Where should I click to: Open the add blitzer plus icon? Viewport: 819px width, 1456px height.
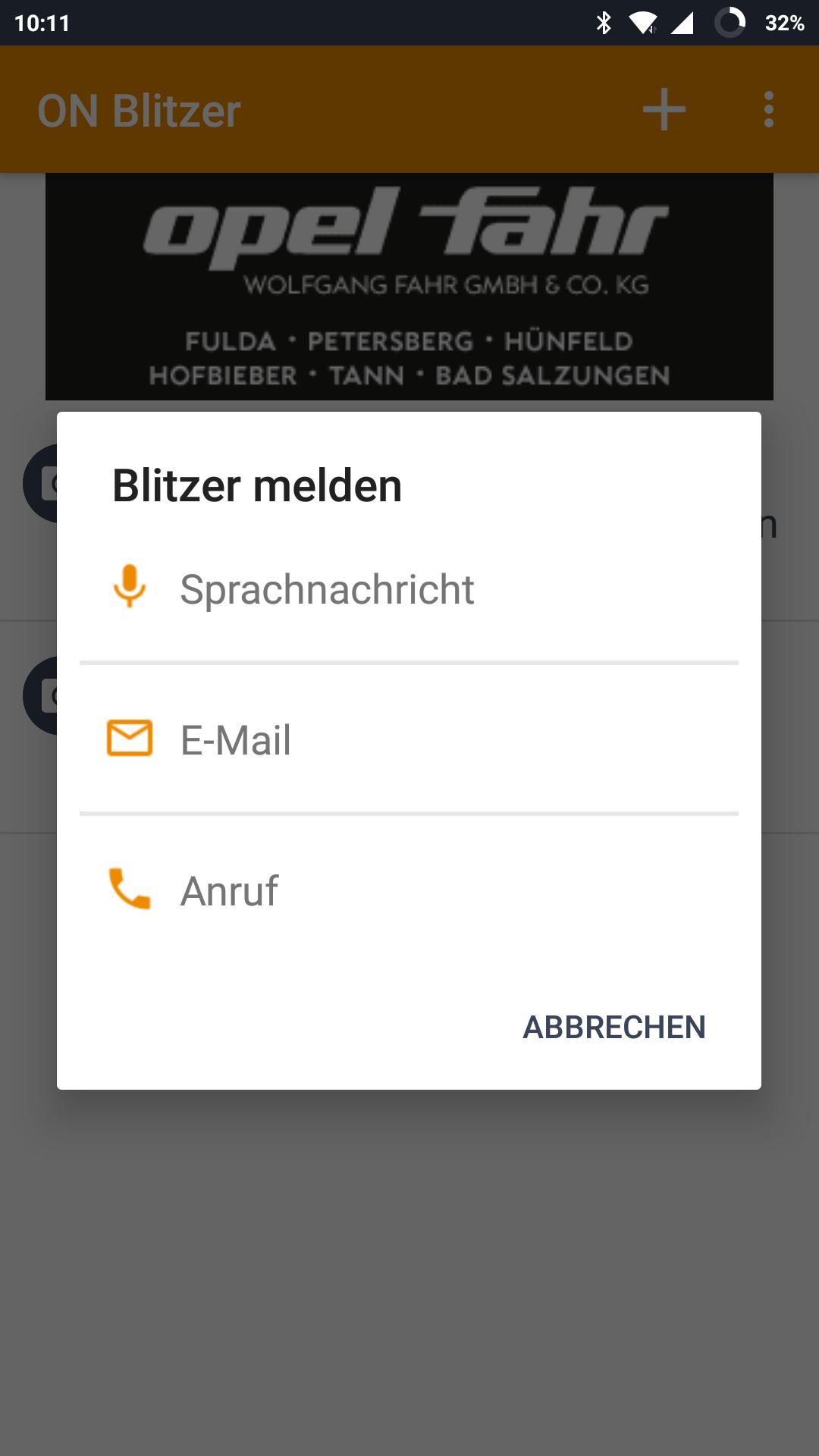click(663, 108)
